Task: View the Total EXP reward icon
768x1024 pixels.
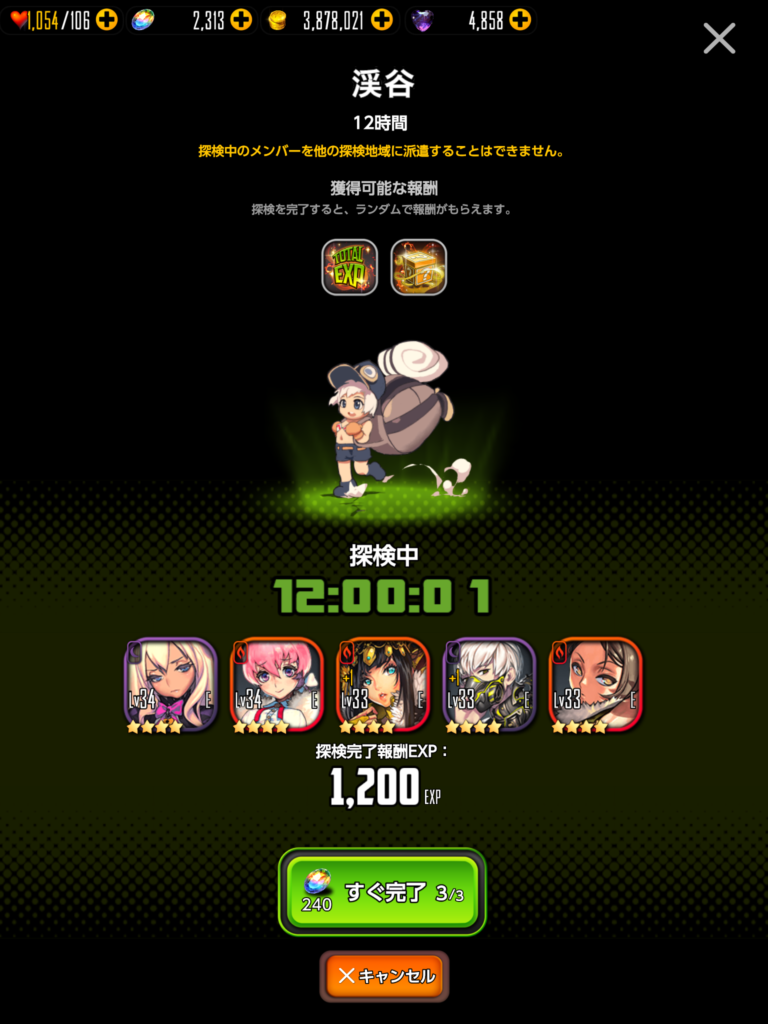Action: tap(349, 267)
